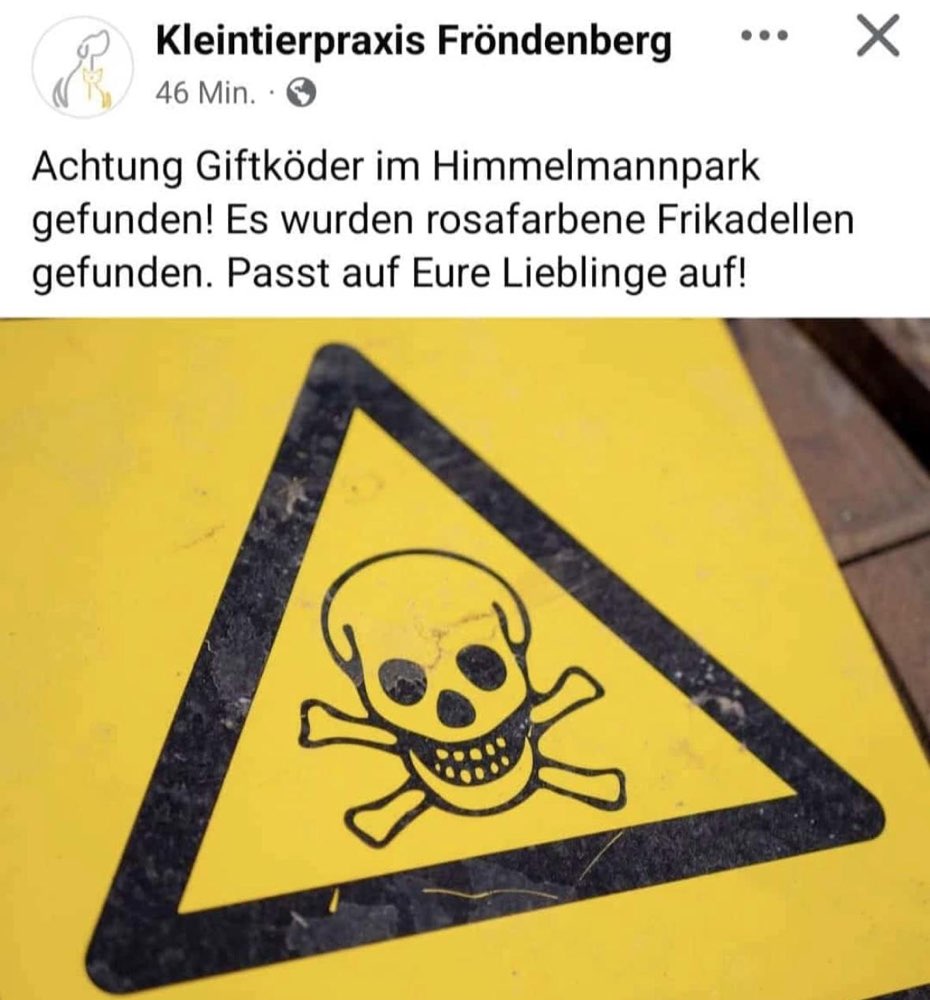The width and height of the screenshot is (930, 1000).
Task: Click the word "Frikadellen"
Action: (x=756, y=219)
